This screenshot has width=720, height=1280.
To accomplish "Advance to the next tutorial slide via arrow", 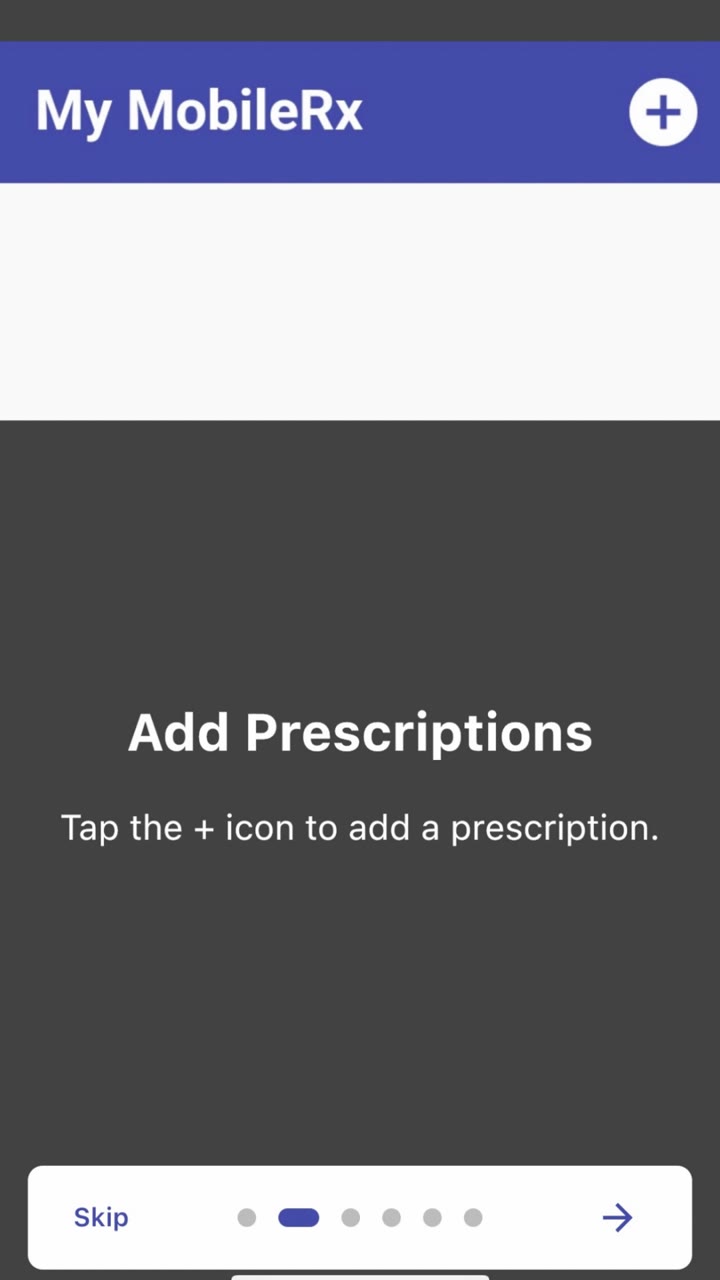I will coord(617,1217).
